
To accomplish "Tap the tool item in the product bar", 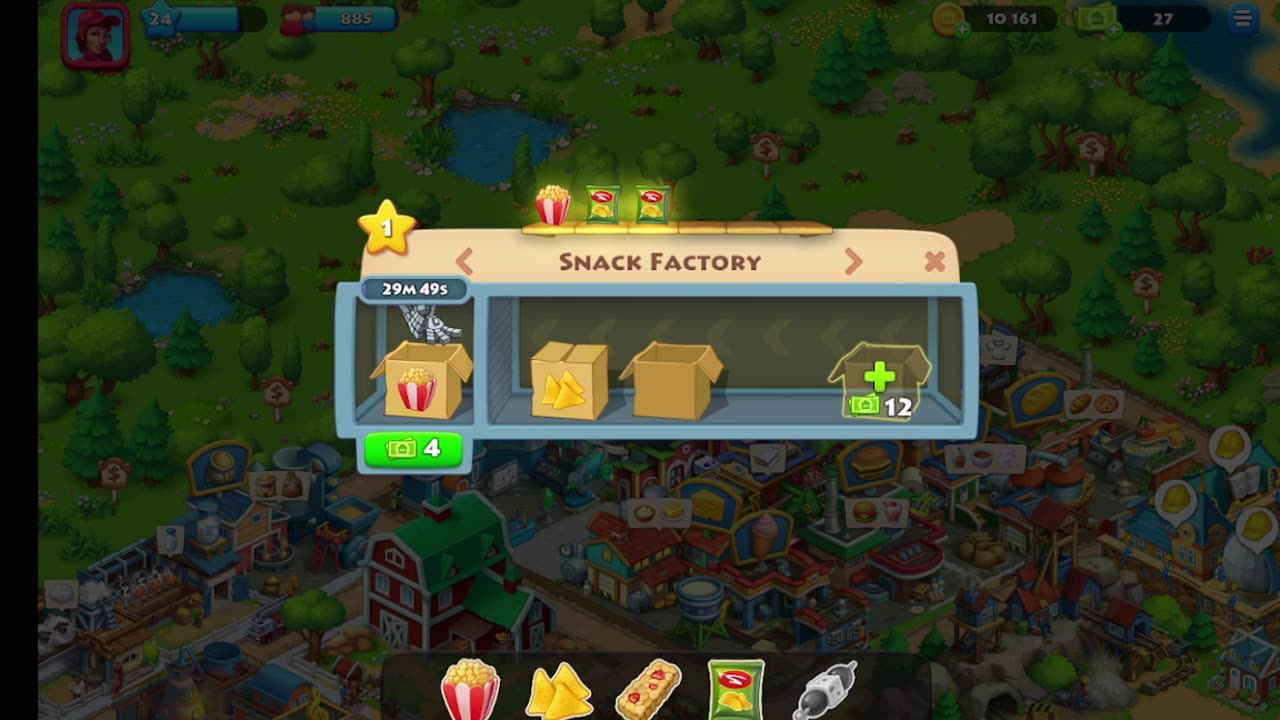I will pyautogui.click(x=826, y=690).
